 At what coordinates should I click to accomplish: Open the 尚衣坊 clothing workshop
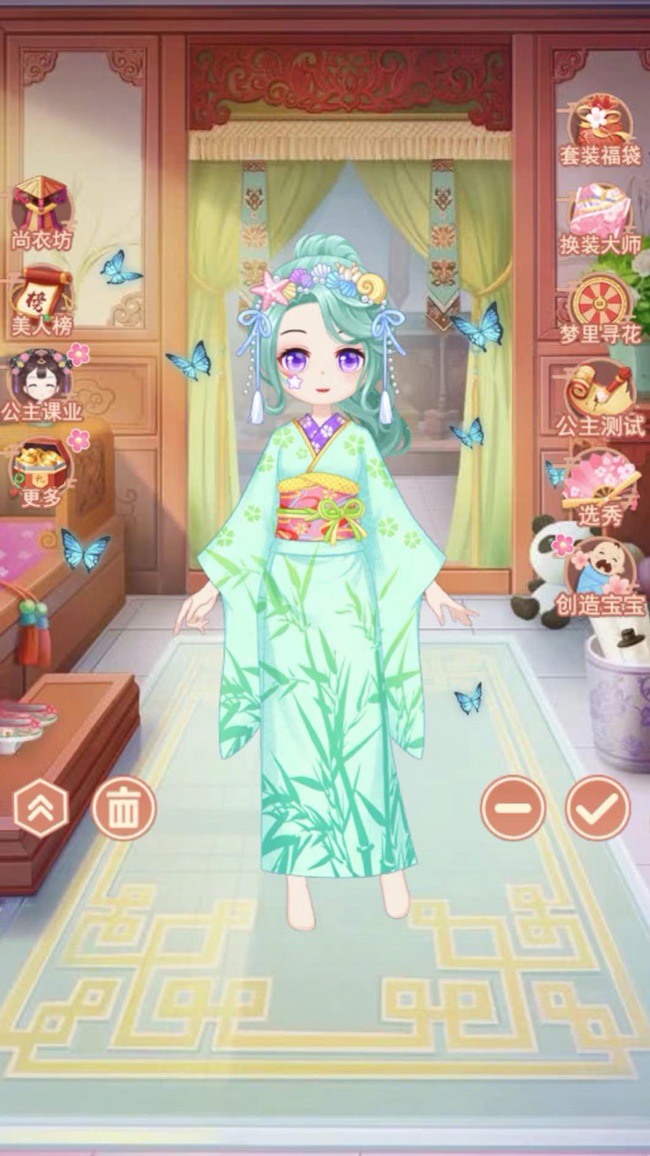click(41, 212)
